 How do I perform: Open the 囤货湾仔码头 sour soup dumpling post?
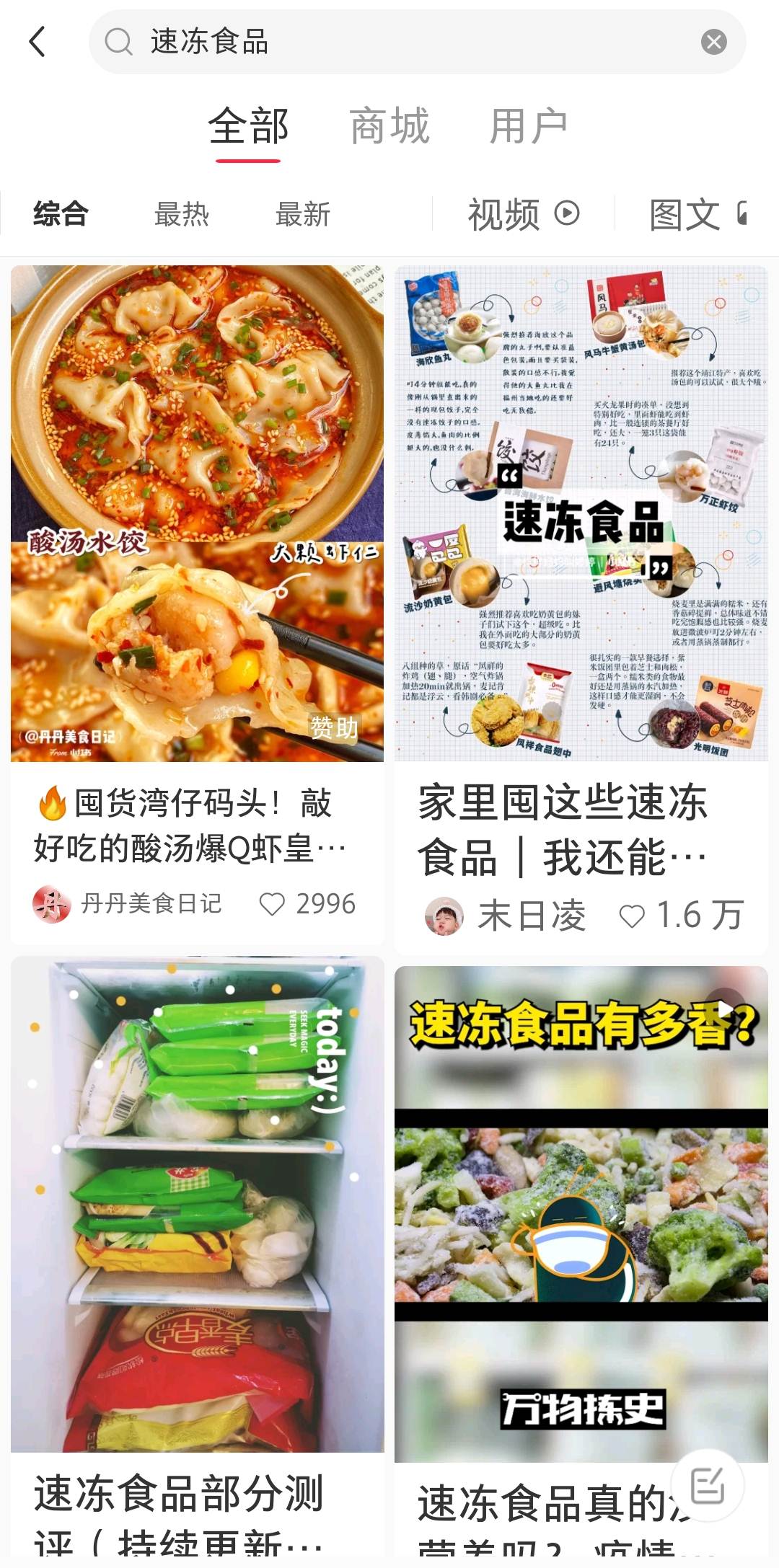point(197,513)
